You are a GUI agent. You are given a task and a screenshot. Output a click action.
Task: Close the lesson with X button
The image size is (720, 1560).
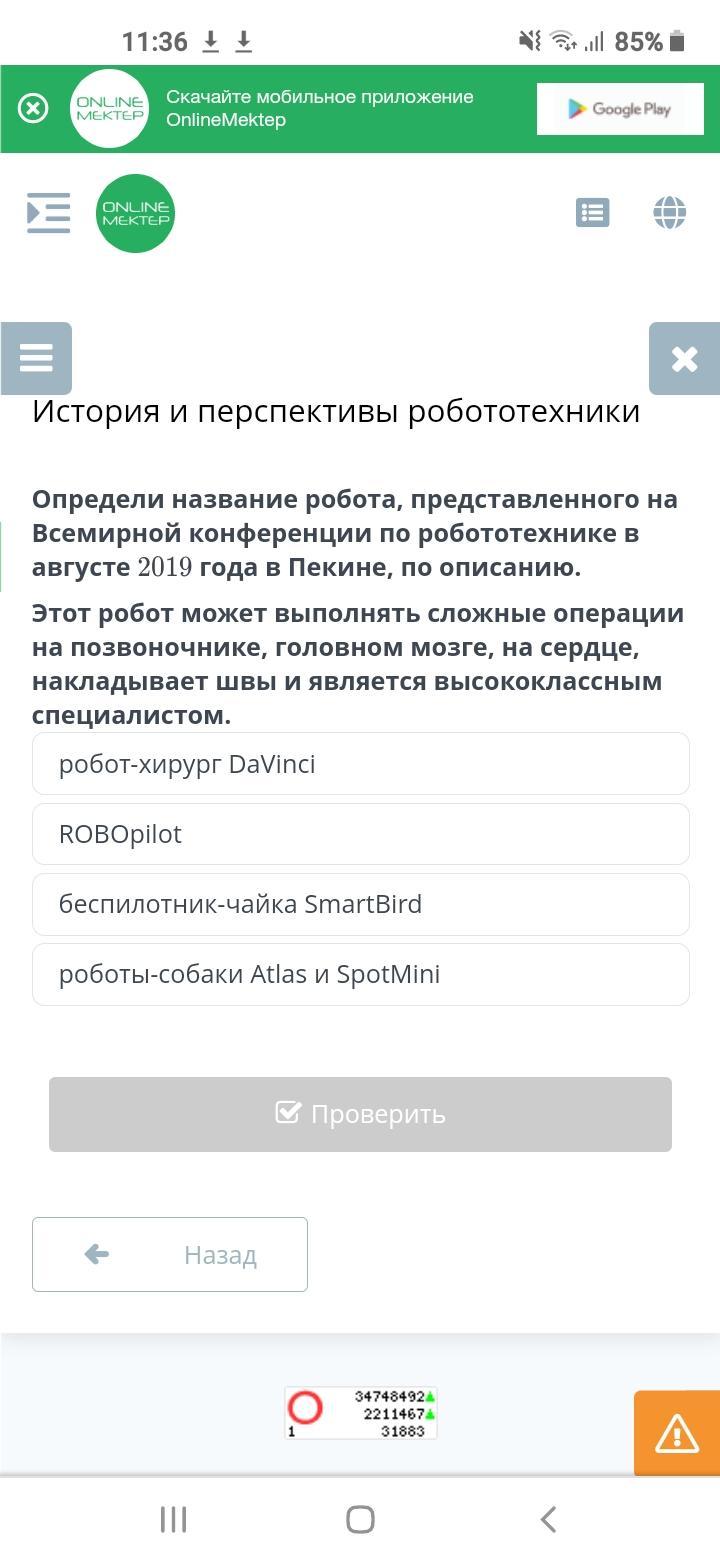click(684, 358)
